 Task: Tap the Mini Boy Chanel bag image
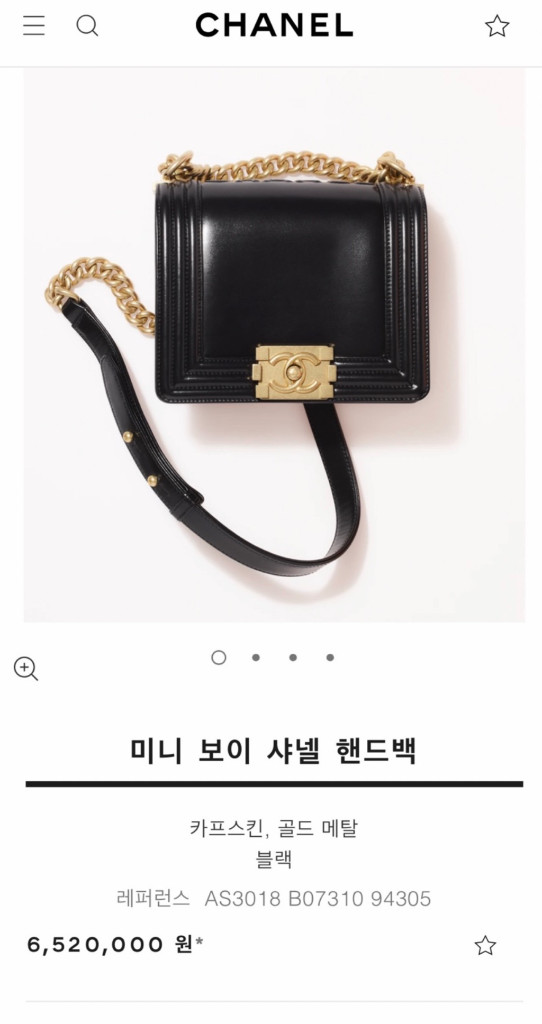tap(274, 344)
